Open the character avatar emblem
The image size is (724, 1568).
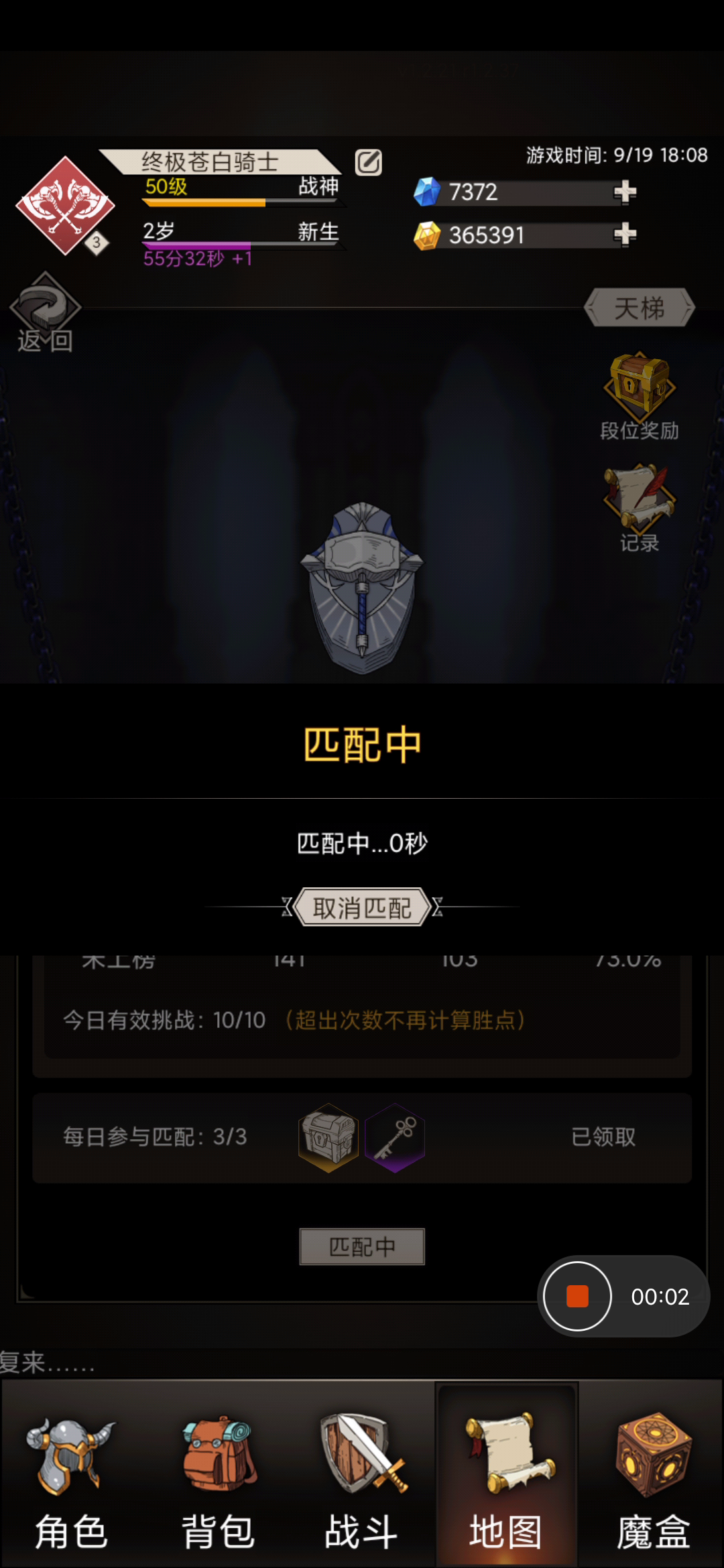pyautogui.click(x=65, y=206)
